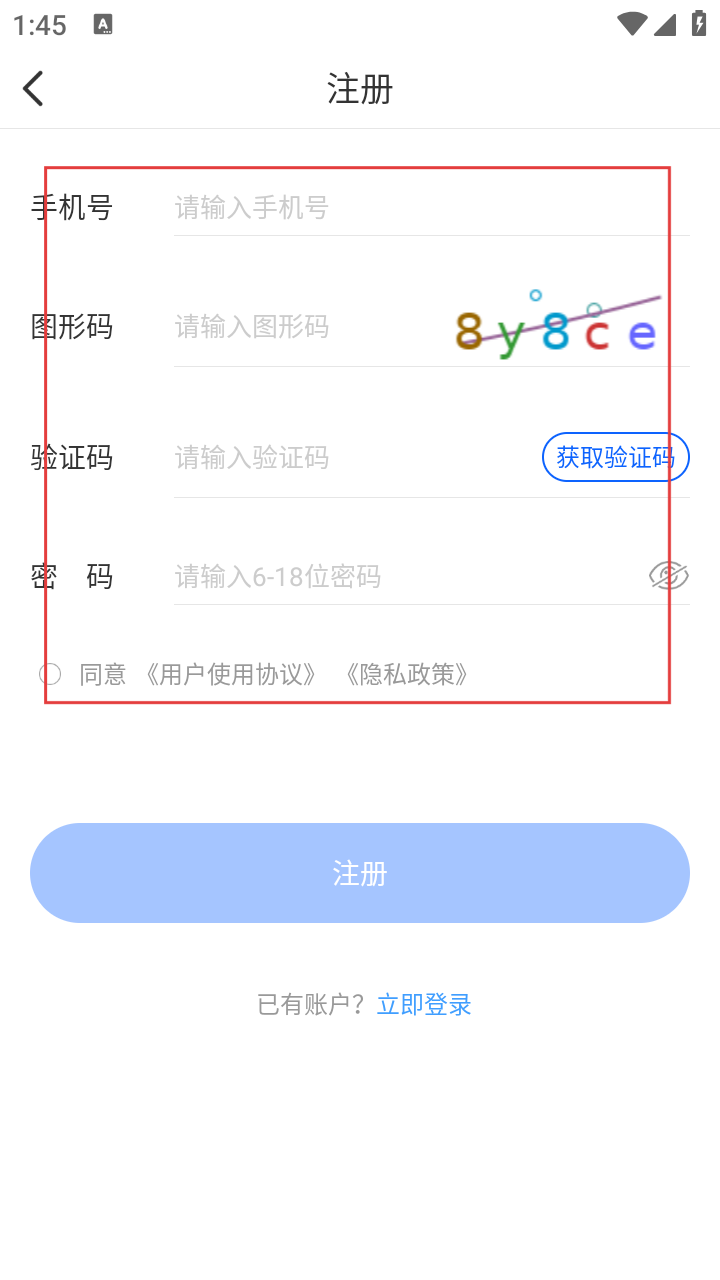Check the 同意 agreement circle

tap(50, 674)
